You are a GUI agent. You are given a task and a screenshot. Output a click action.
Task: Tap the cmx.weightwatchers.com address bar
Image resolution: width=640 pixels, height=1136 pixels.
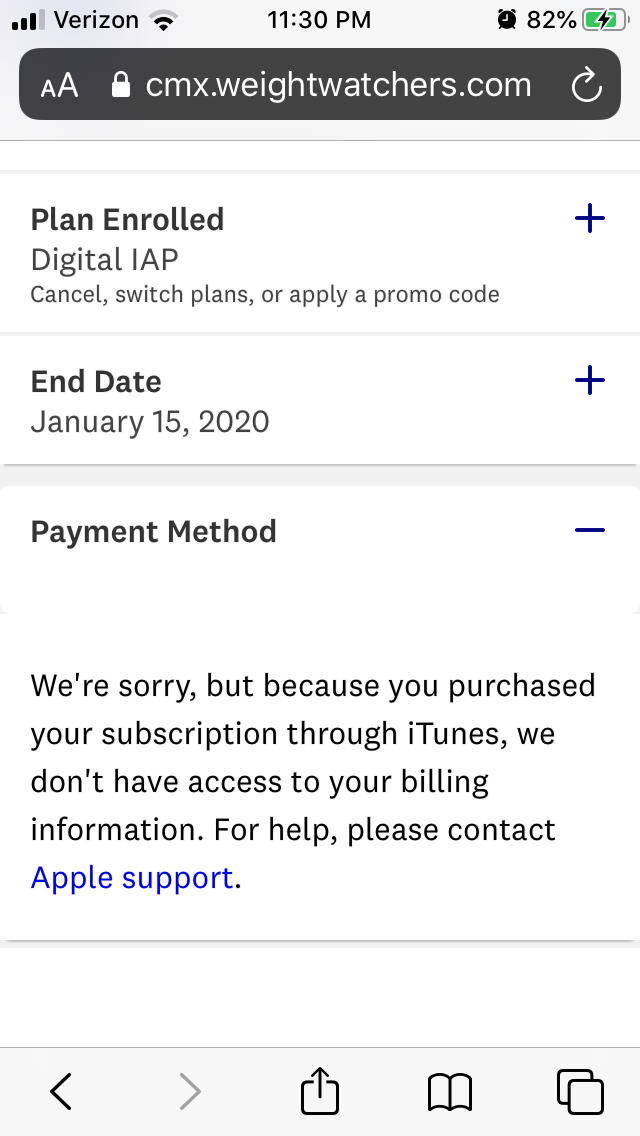click(x=338, y=86)
